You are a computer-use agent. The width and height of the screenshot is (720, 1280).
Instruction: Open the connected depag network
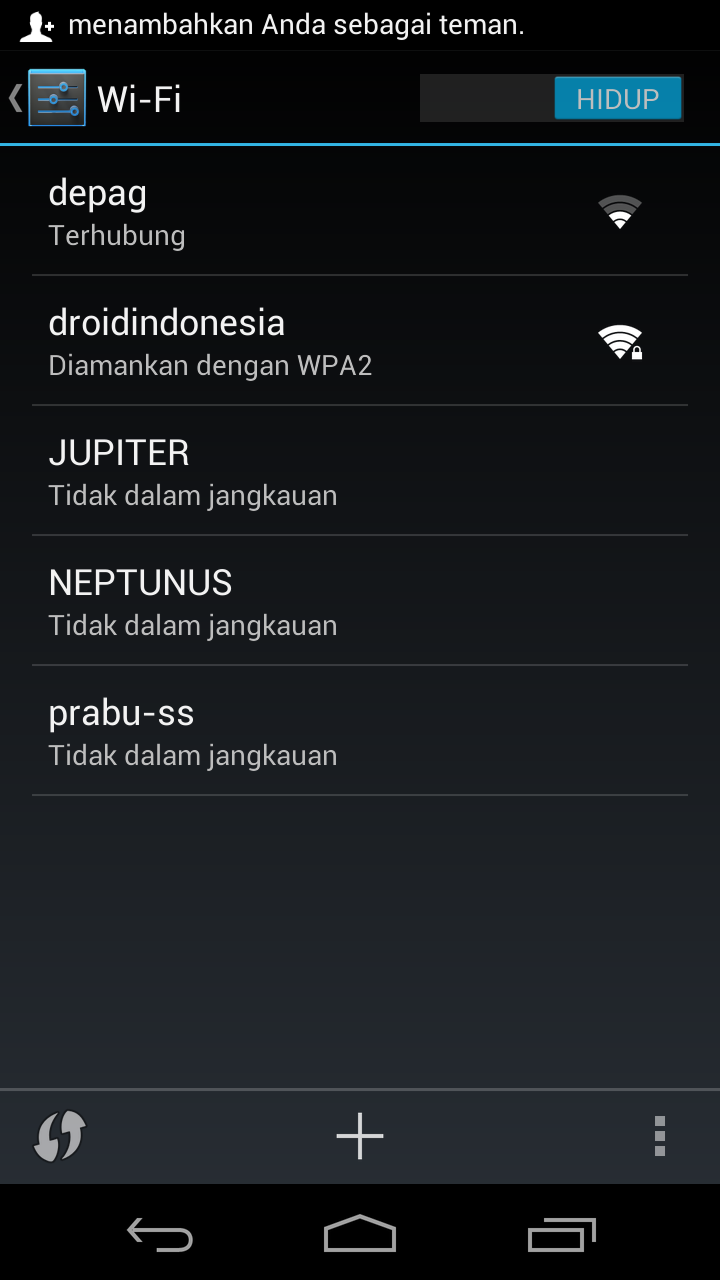360,211
